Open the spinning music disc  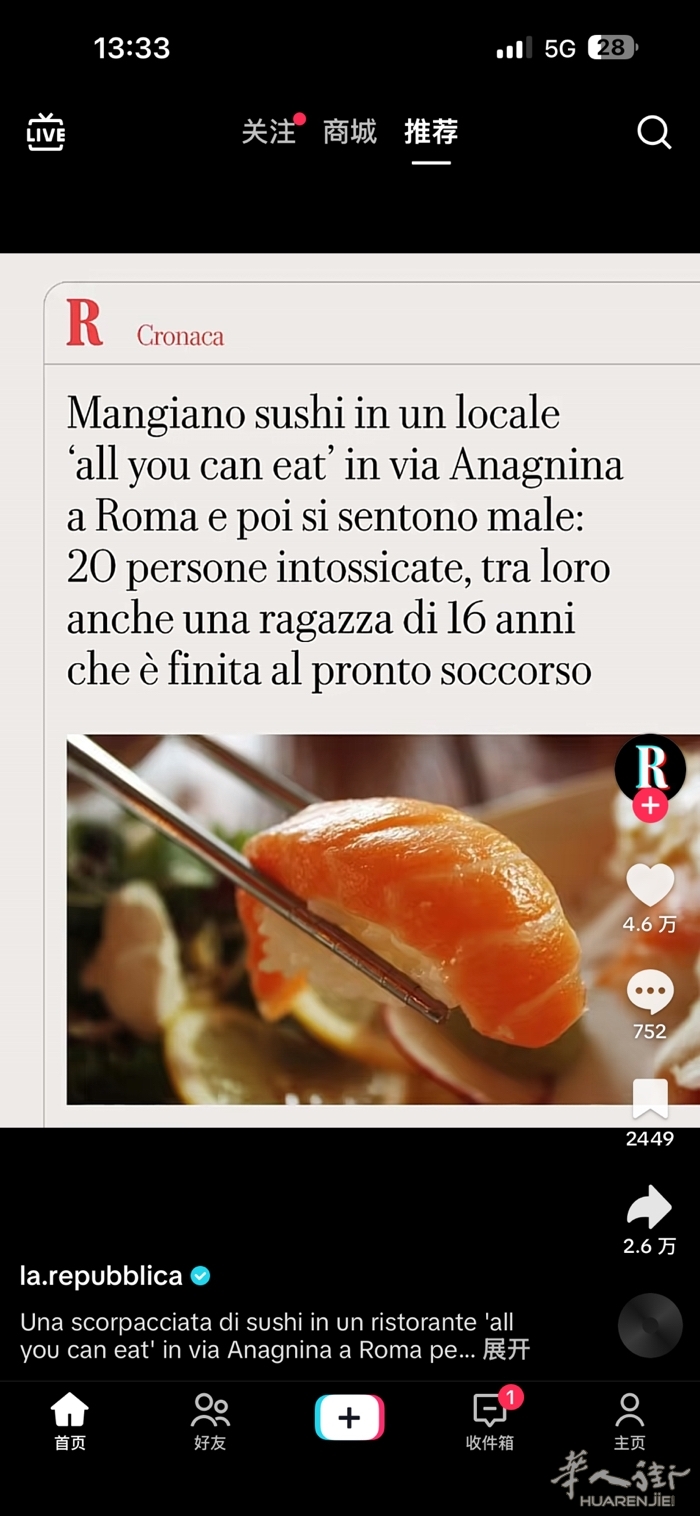(x=650, y=1325)
